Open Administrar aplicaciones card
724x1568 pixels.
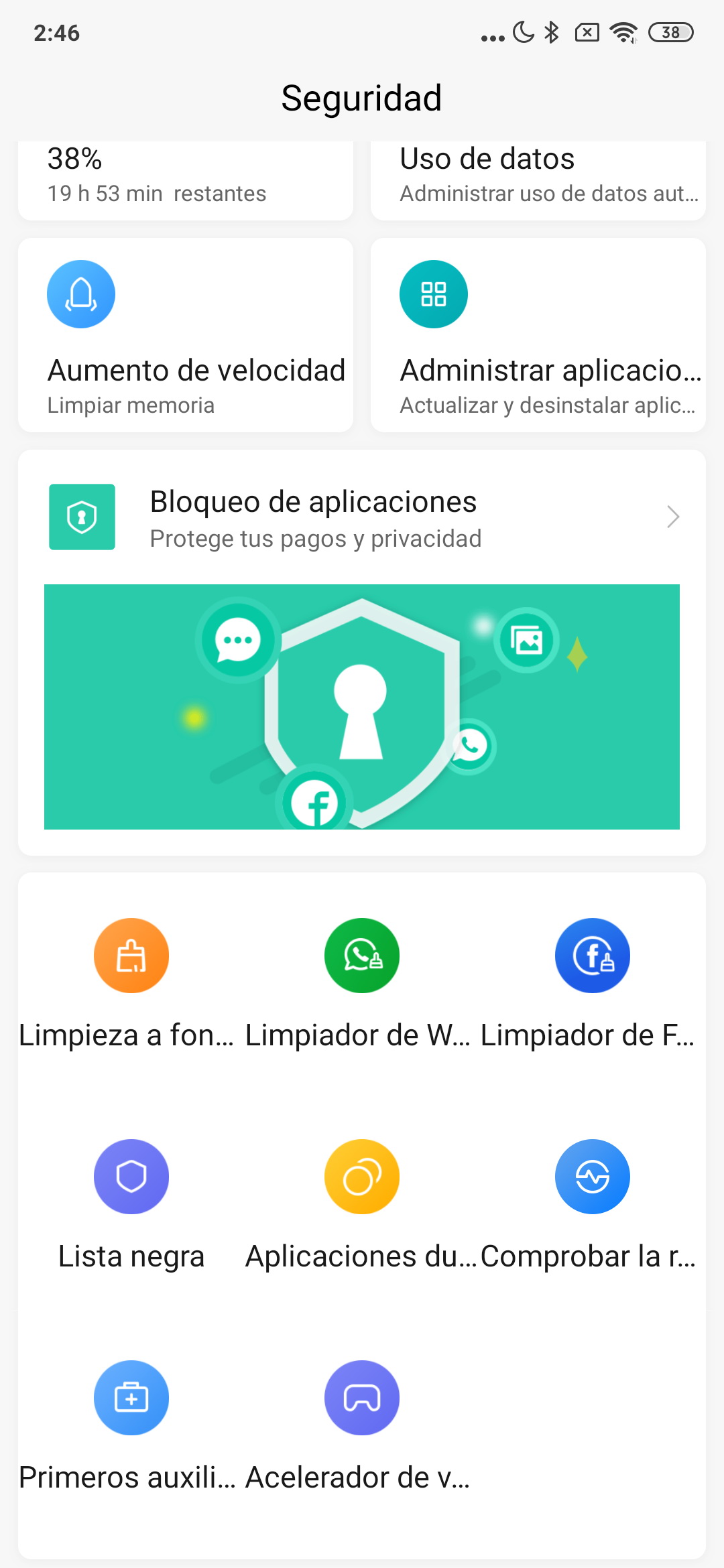538,335
